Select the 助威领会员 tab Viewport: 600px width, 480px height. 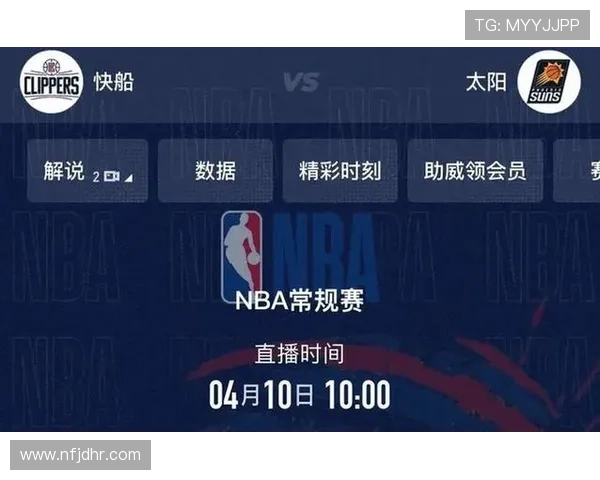click(474, 171)
